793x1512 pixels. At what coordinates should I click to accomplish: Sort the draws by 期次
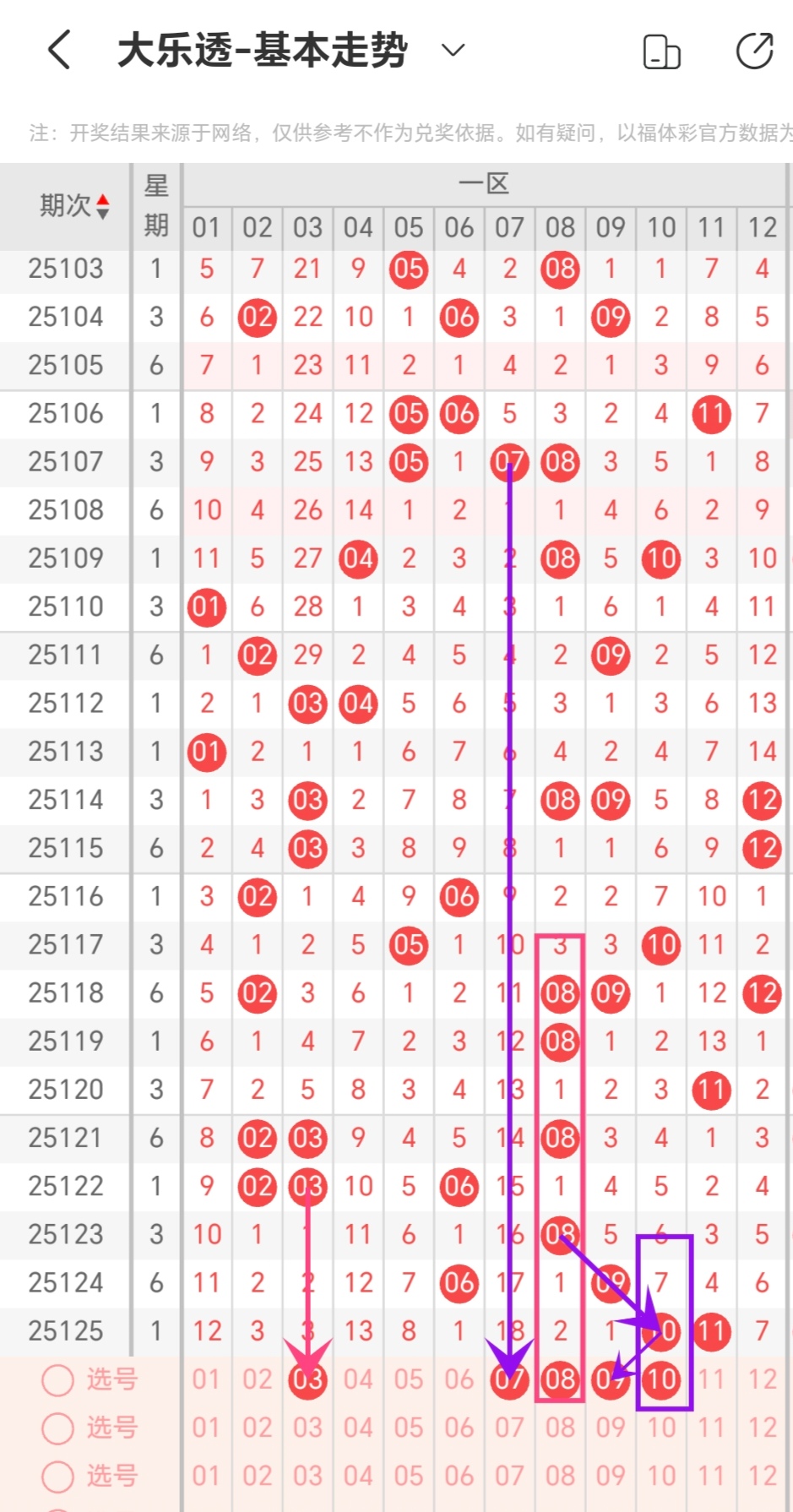tap(102, 206)
